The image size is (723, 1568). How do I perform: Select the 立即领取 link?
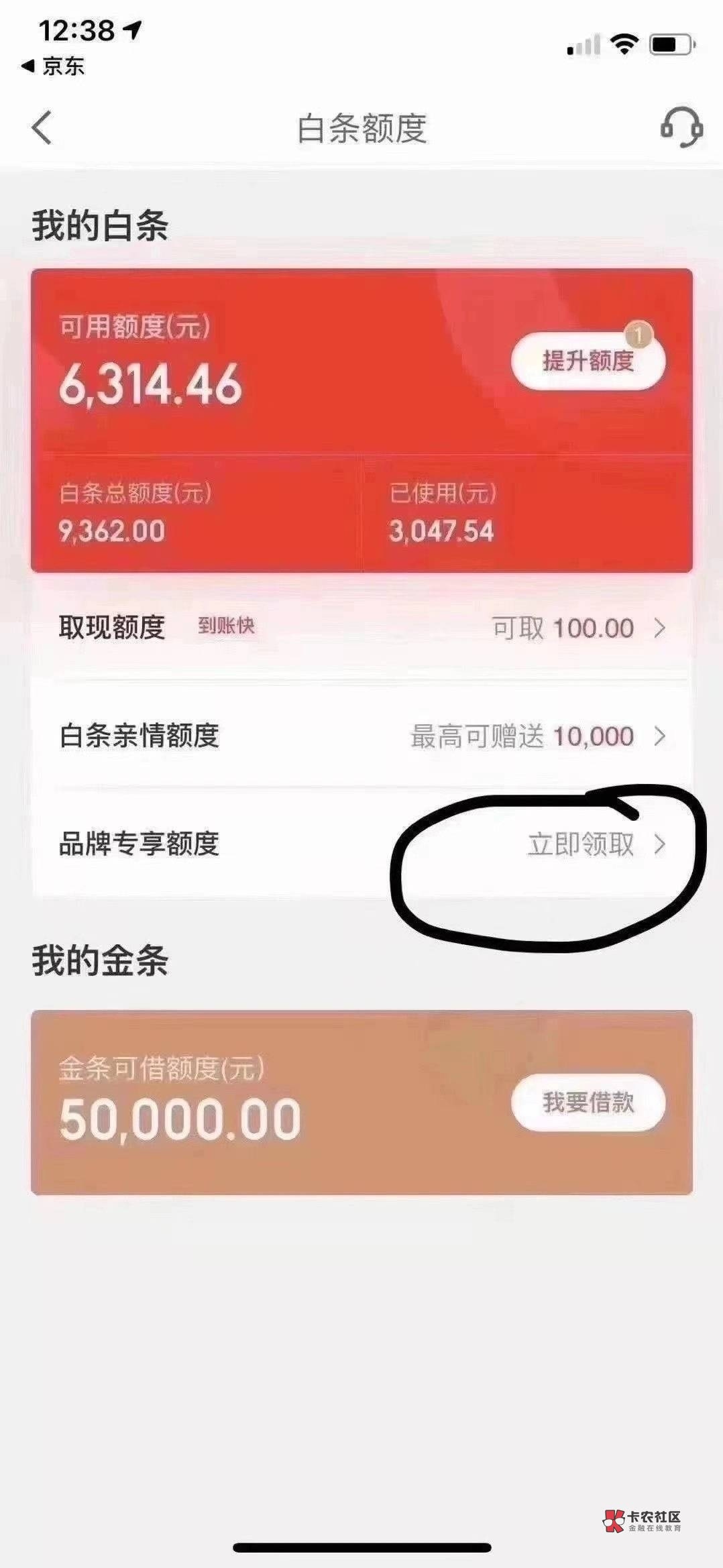(x=581, y=844)
